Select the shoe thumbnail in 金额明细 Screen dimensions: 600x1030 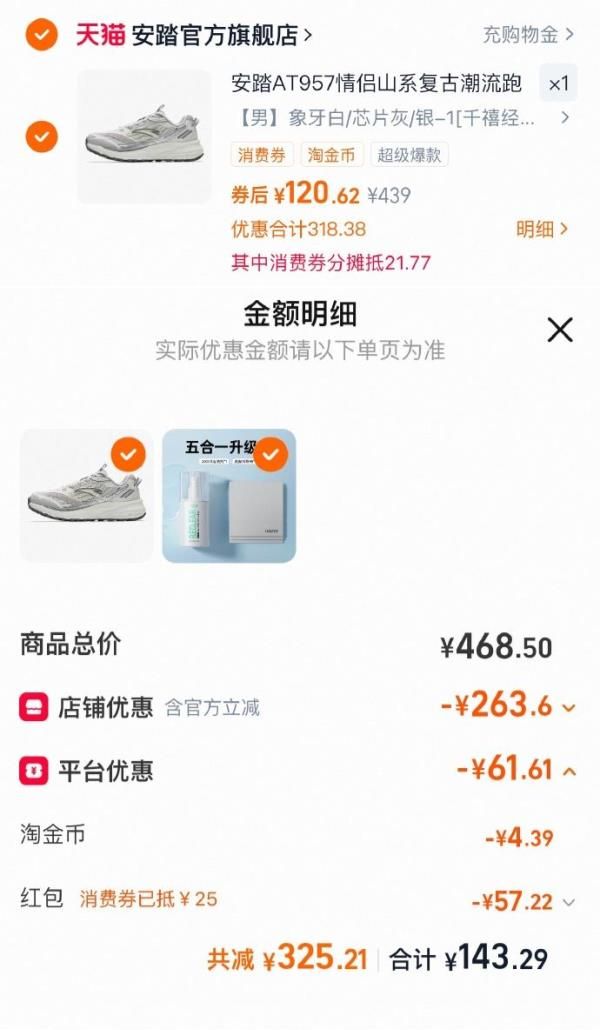tap(86, 495)
